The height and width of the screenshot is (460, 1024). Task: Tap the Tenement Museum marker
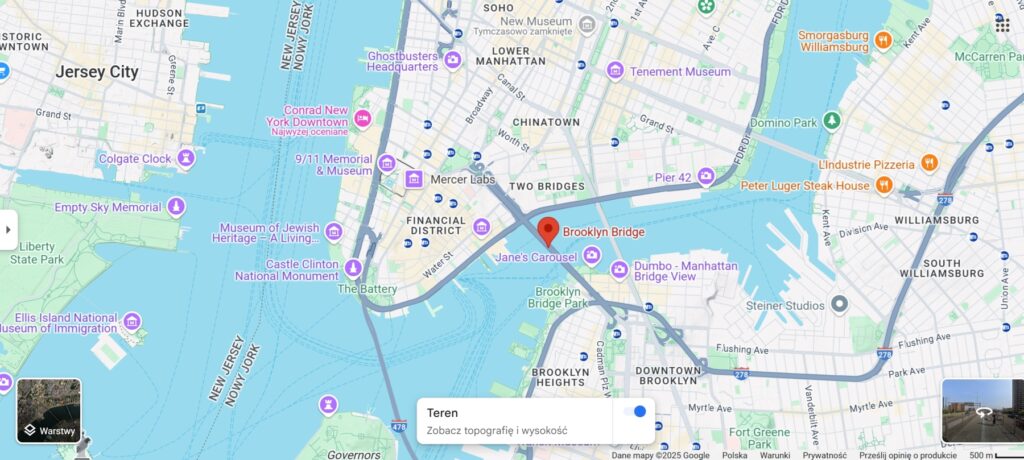(x=615, y=71)
